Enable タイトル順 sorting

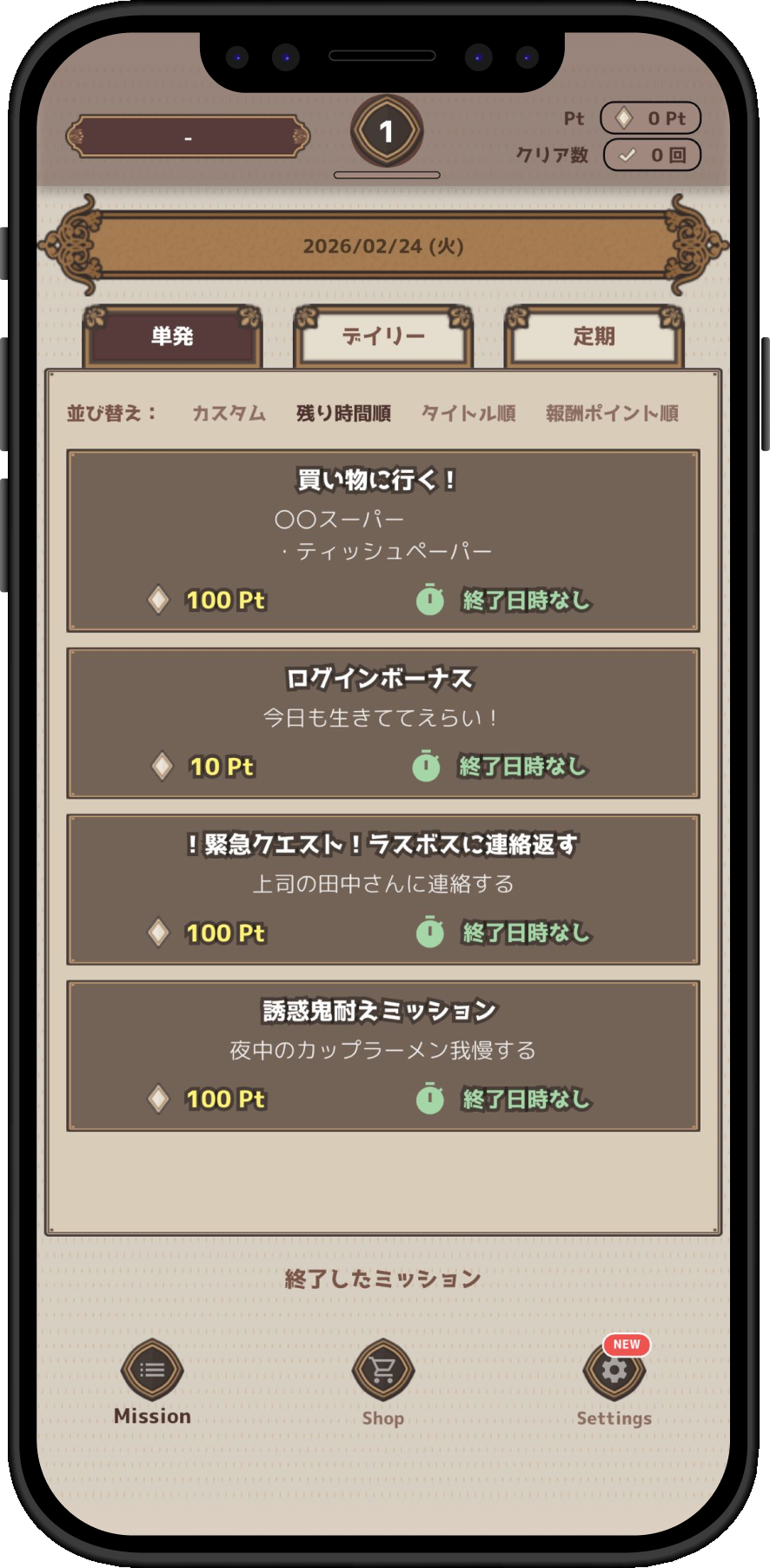click(468, 413)
